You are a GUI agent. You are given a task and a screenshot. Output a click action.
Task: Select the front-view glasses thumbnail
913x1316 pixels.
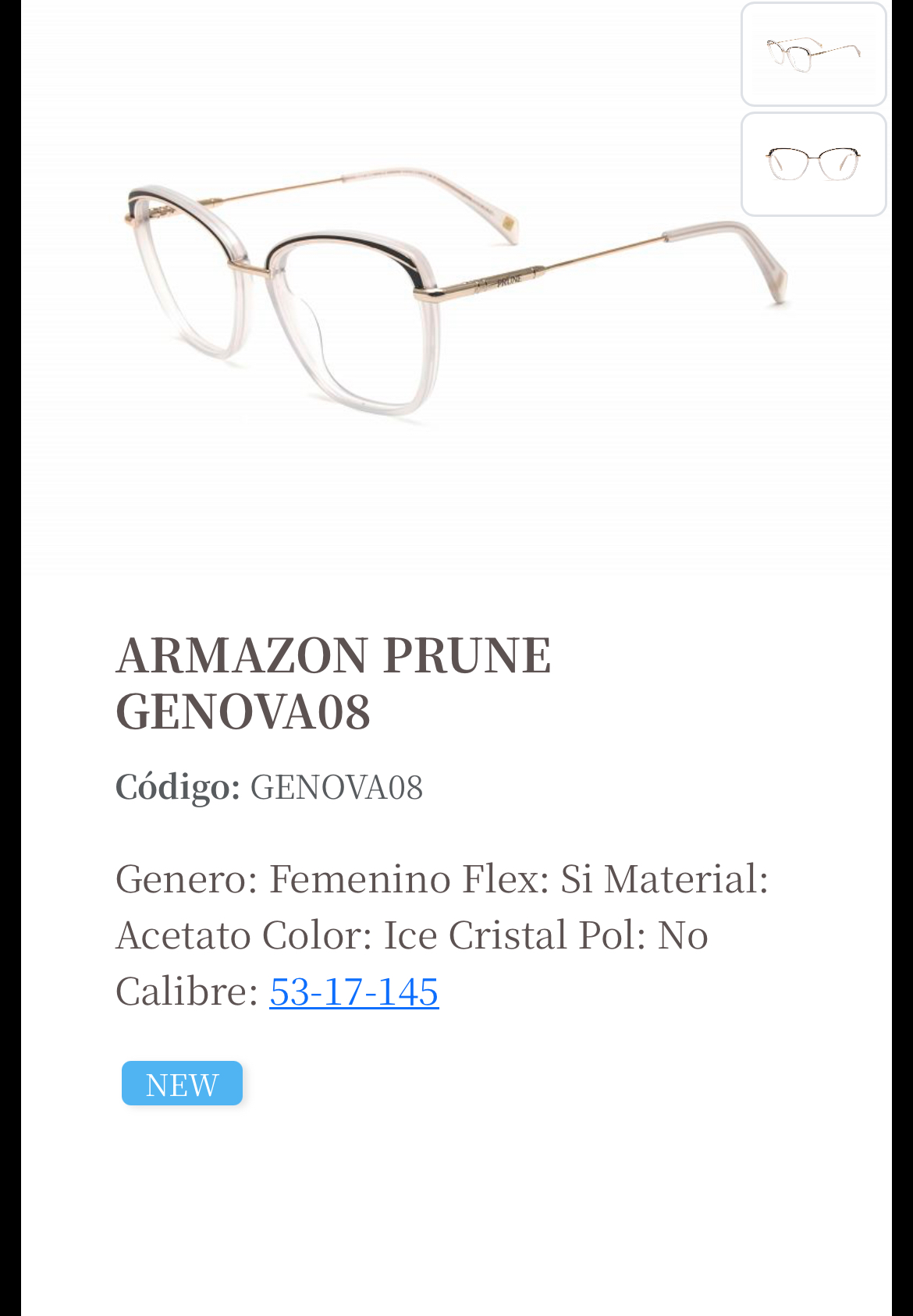(x=813, y=165)
